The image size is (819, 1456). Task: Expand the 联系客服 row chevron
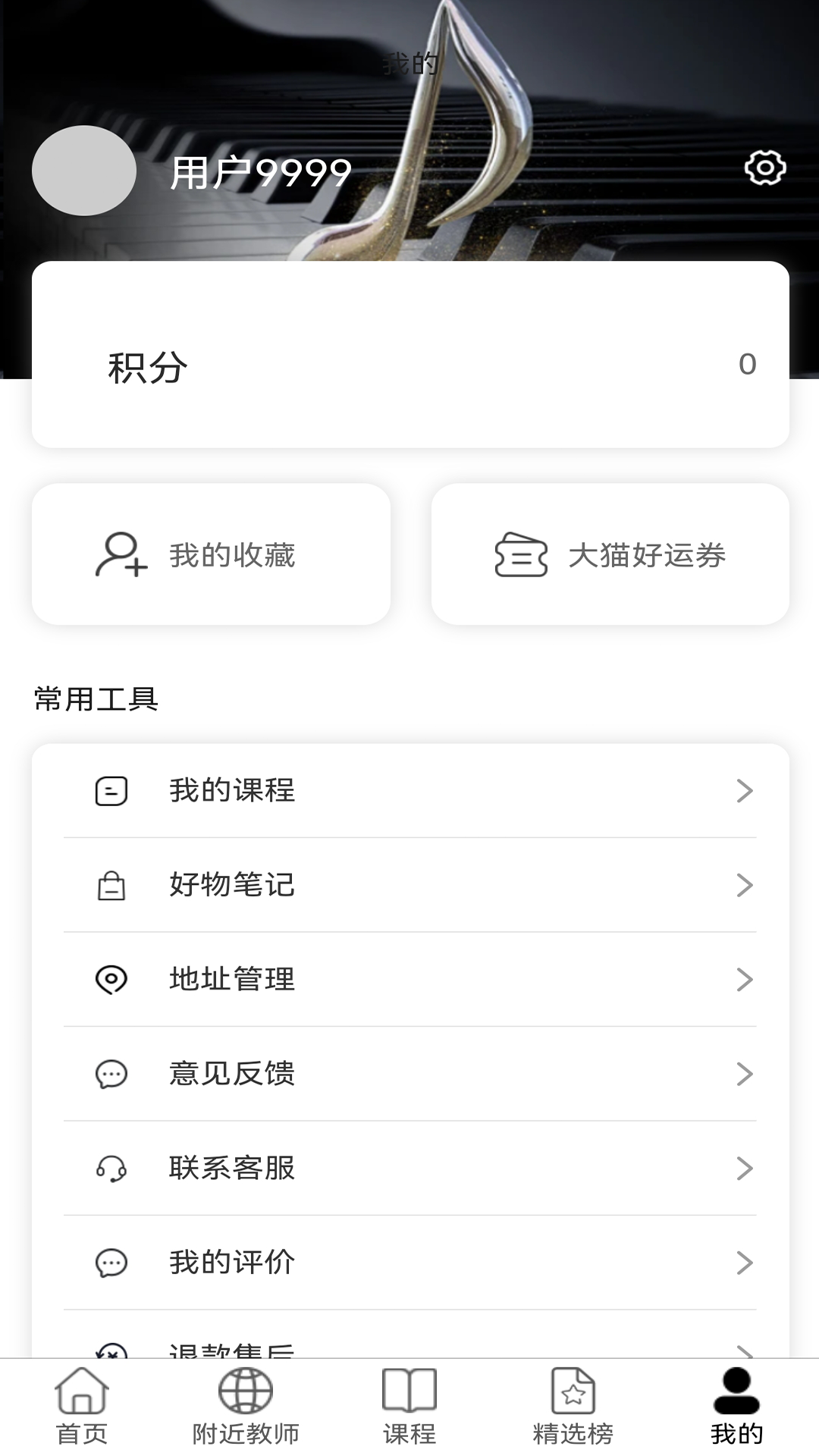(743, 1169)
